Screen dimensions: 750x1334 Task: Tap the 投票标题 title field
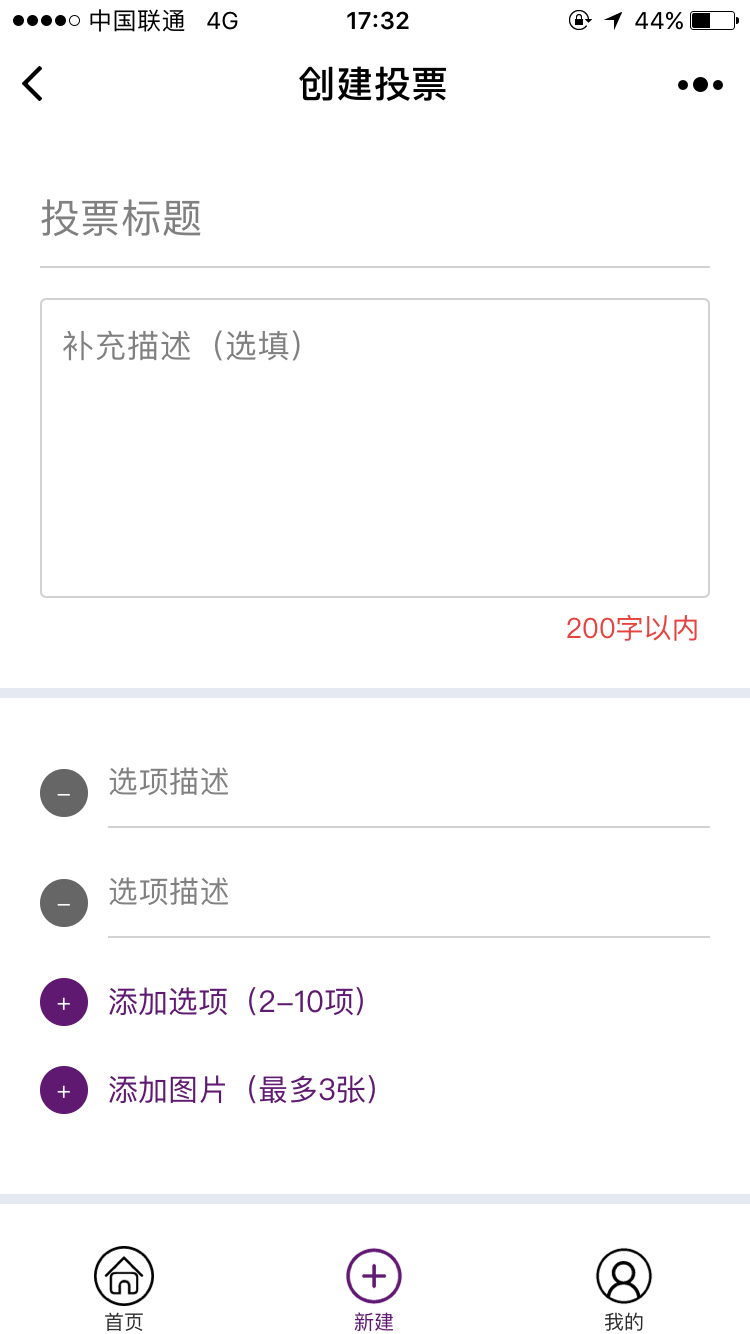pos(375,218)
